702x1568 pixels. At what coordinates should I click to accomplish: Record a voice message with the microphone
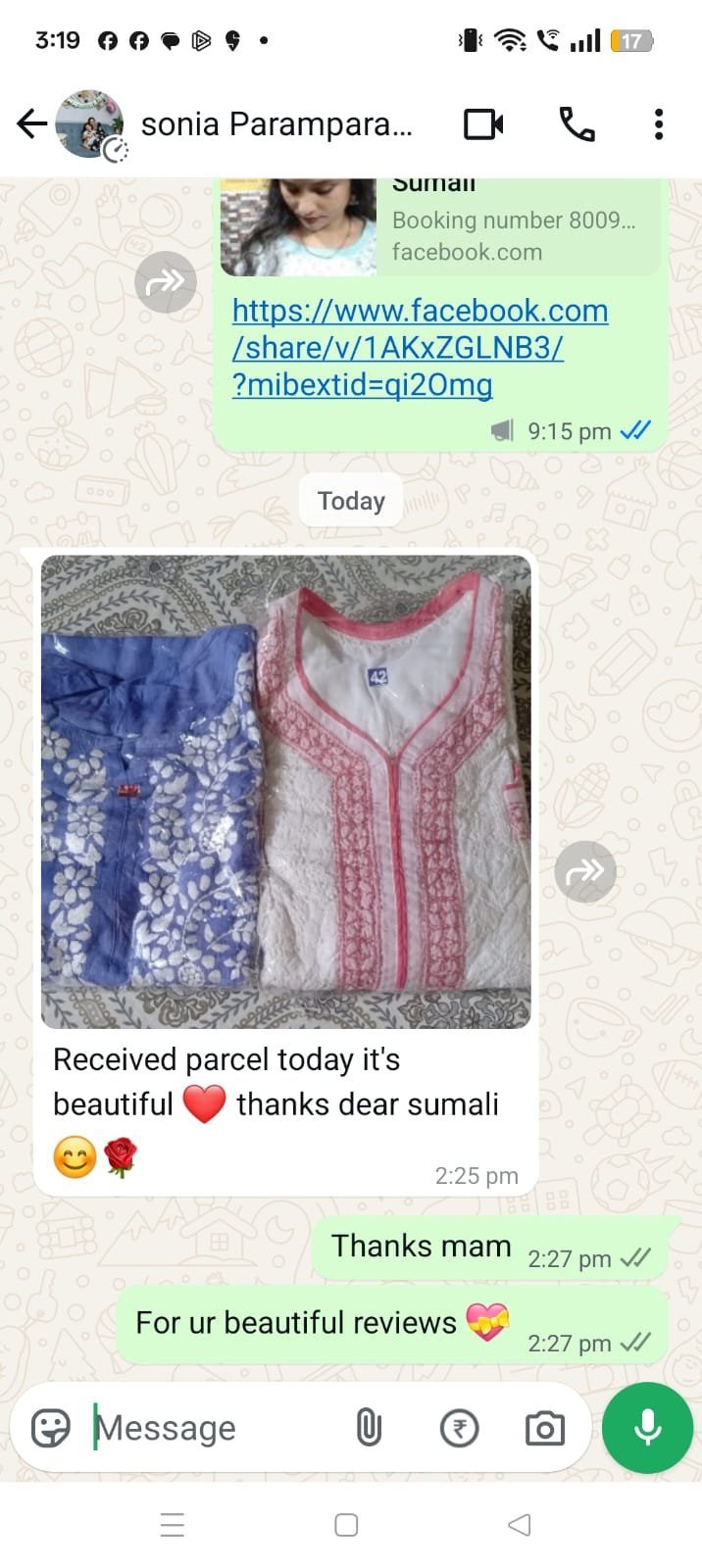click(647, 1428)
